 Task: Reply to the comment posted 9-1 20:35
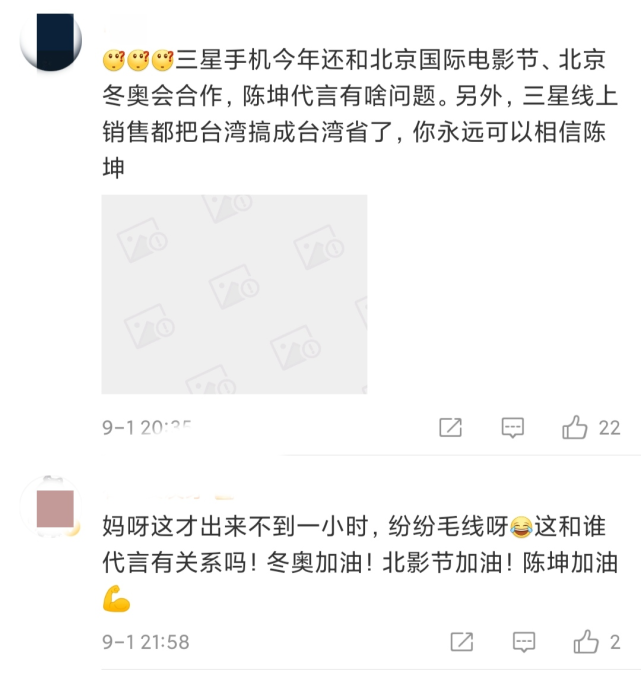tap(513, 428)
